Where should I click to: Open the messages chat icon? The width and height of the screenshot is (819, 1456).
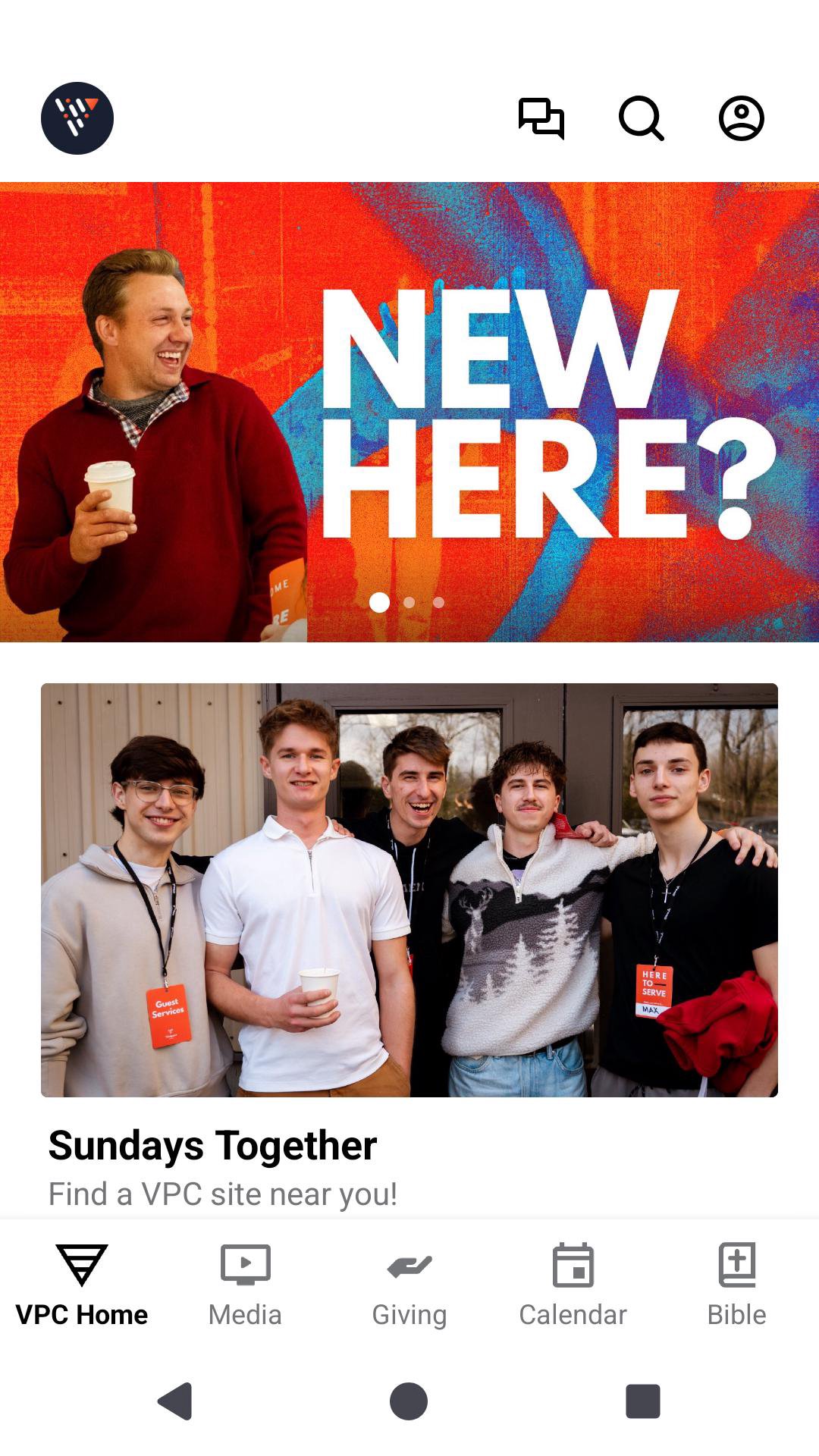click(x=541, y=118)
